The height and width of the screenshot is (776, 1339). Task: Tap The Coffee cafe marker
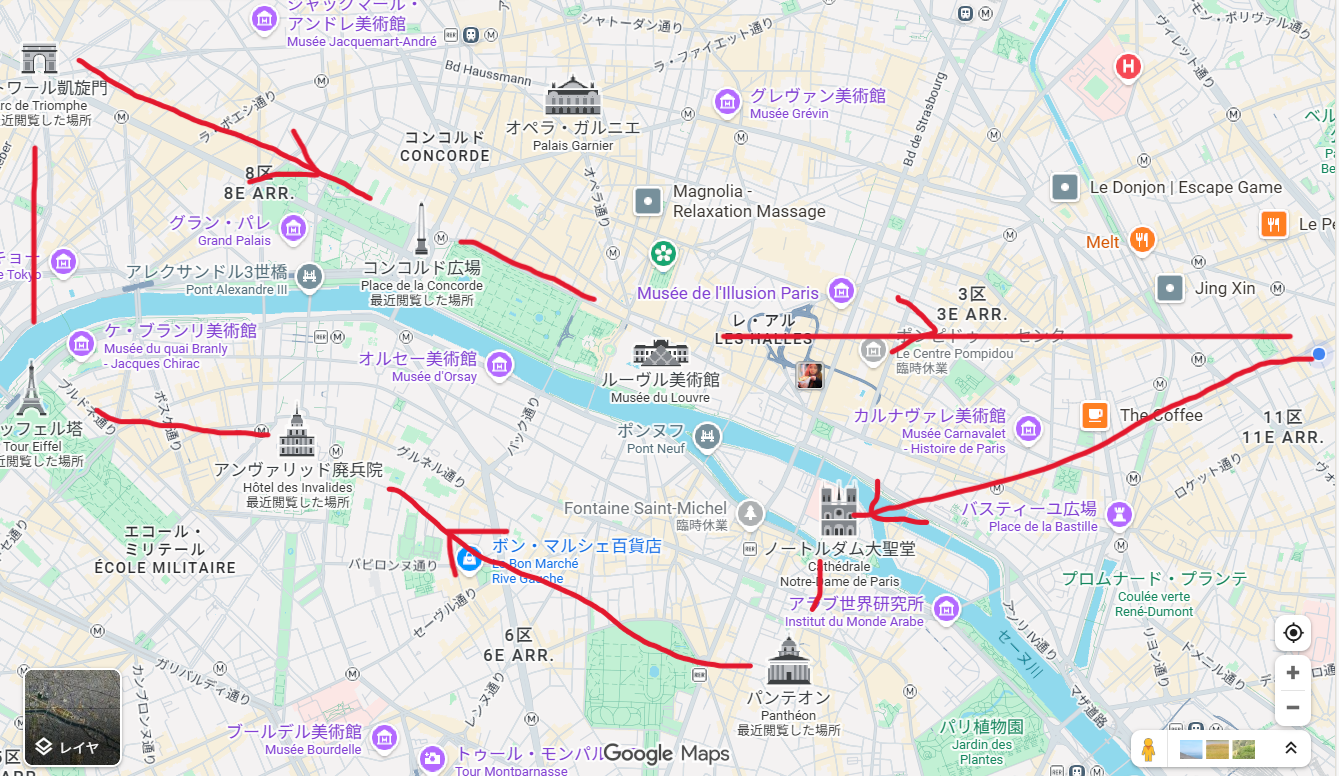pyautogui.click(x=1096, y=415)
